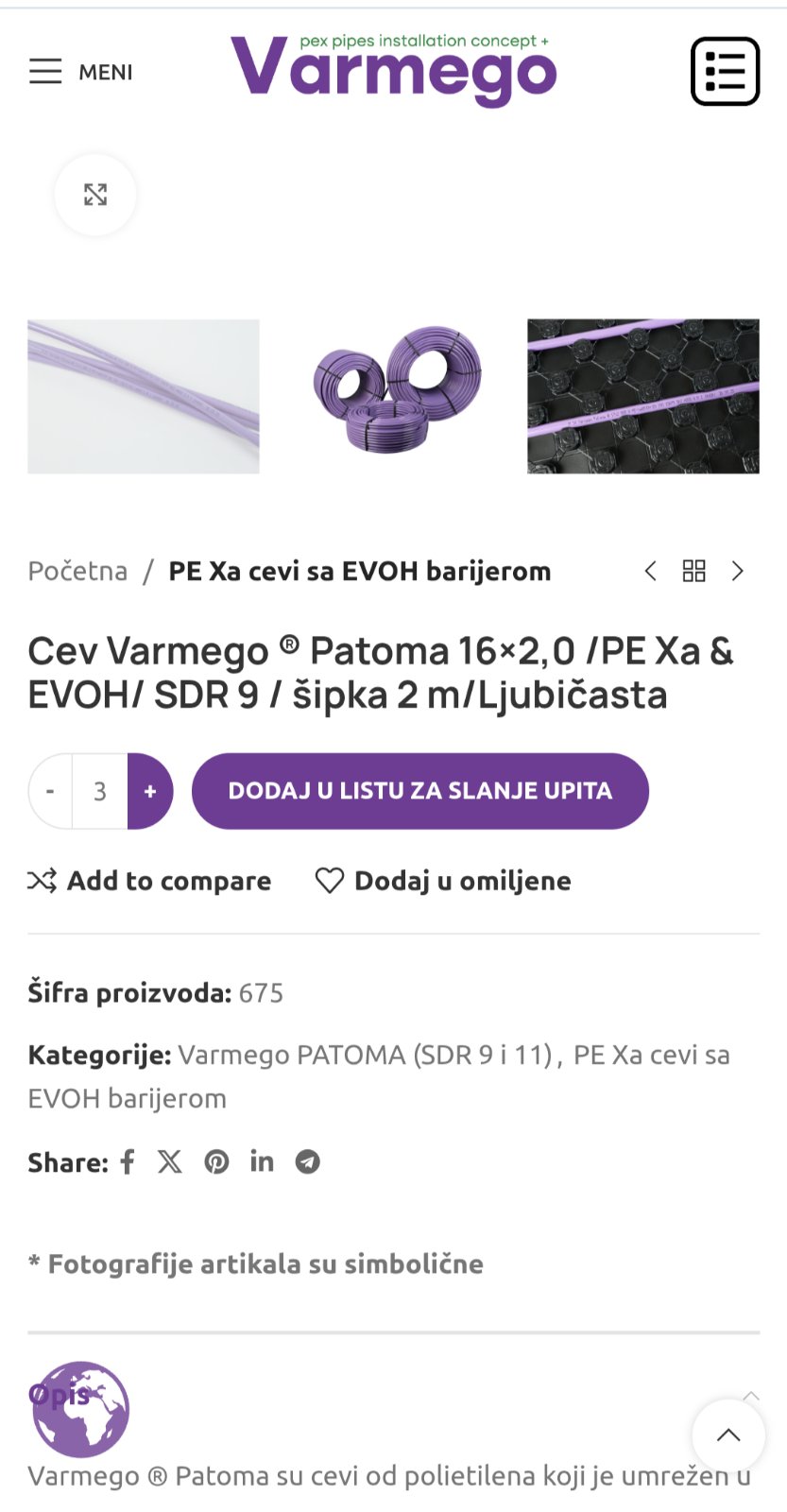
Task: Share product on Facebook
Action: click(x=128, y=1161)
